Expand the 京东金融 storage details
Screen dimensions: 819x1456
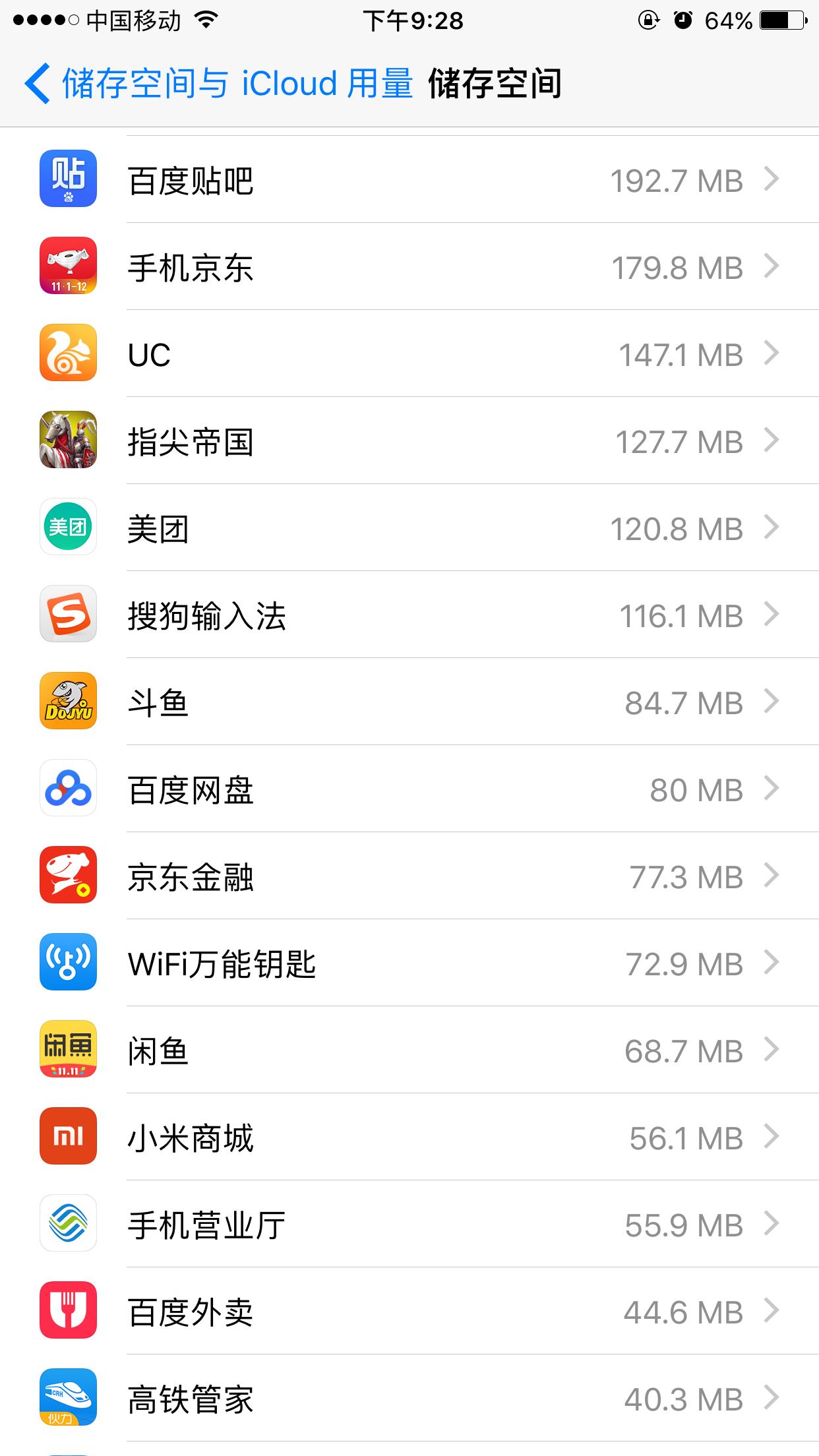[772, 875]
